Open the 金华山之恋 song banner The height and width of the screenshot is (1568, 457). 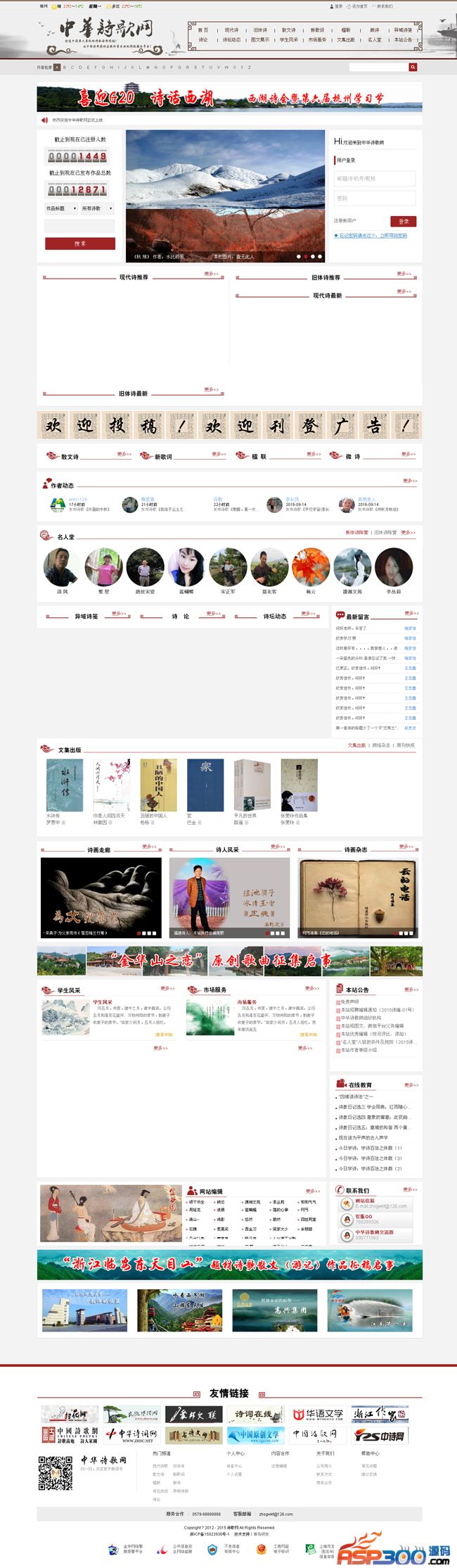[229, 961]
